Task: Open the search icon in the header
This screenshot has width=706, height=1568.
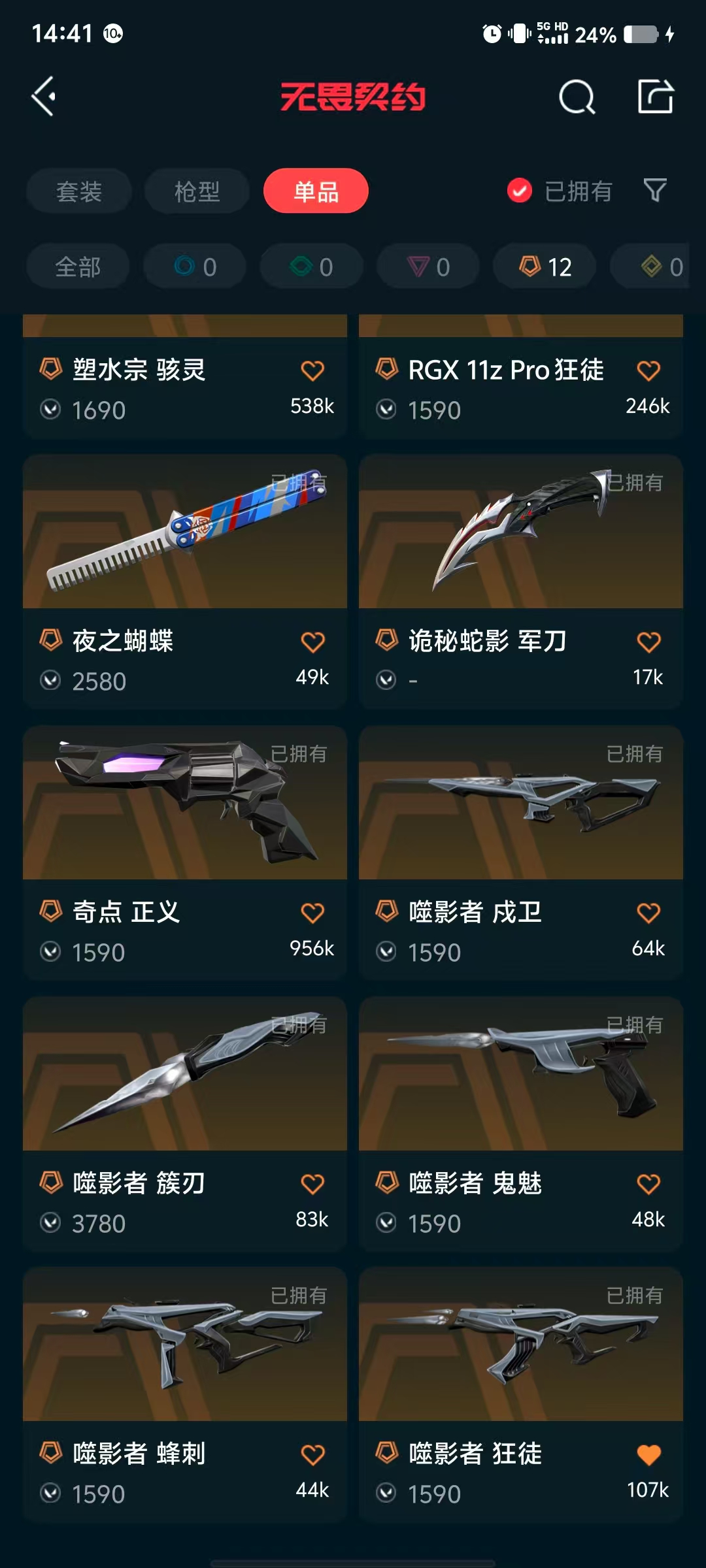Action: (577, 97)
